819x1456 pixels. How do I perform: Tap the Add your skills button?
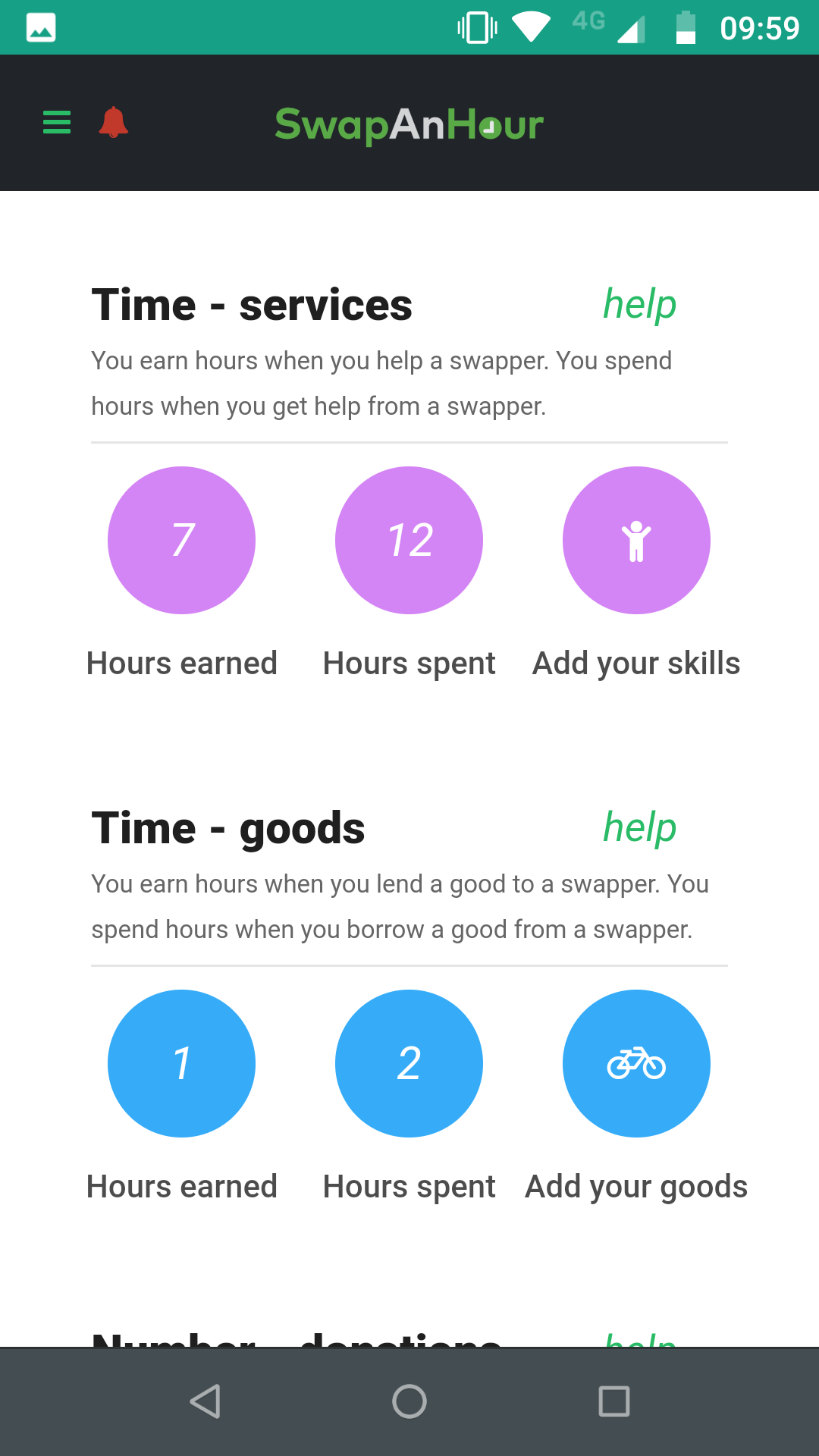[636, 540]
